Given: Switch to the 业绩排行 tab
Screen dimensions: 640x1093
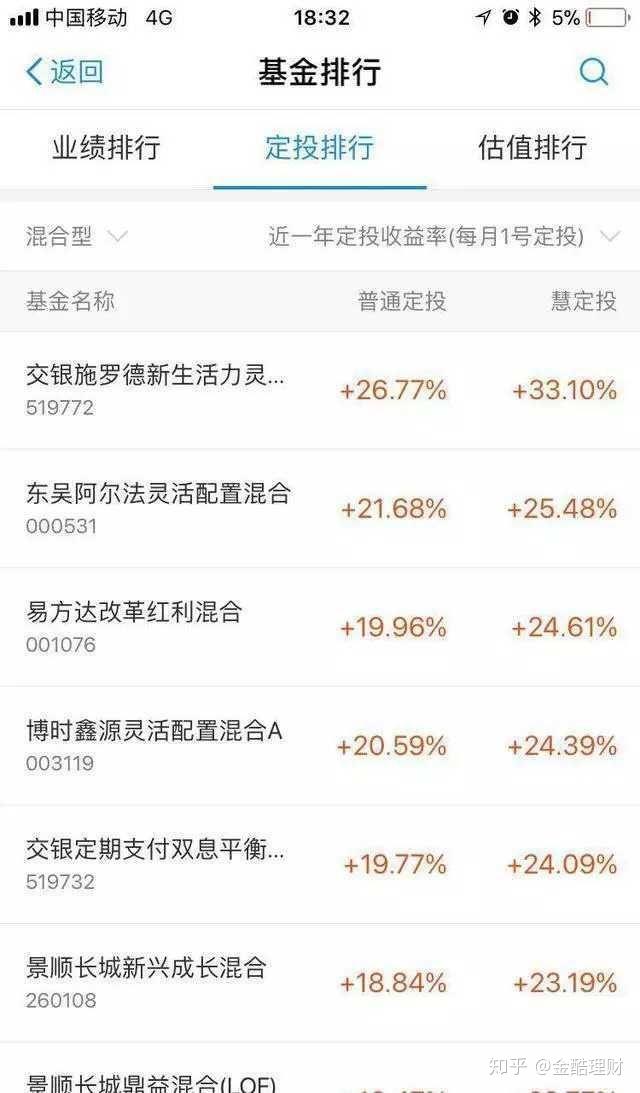Looking at the screenshot, I should (x=106, y=148).
